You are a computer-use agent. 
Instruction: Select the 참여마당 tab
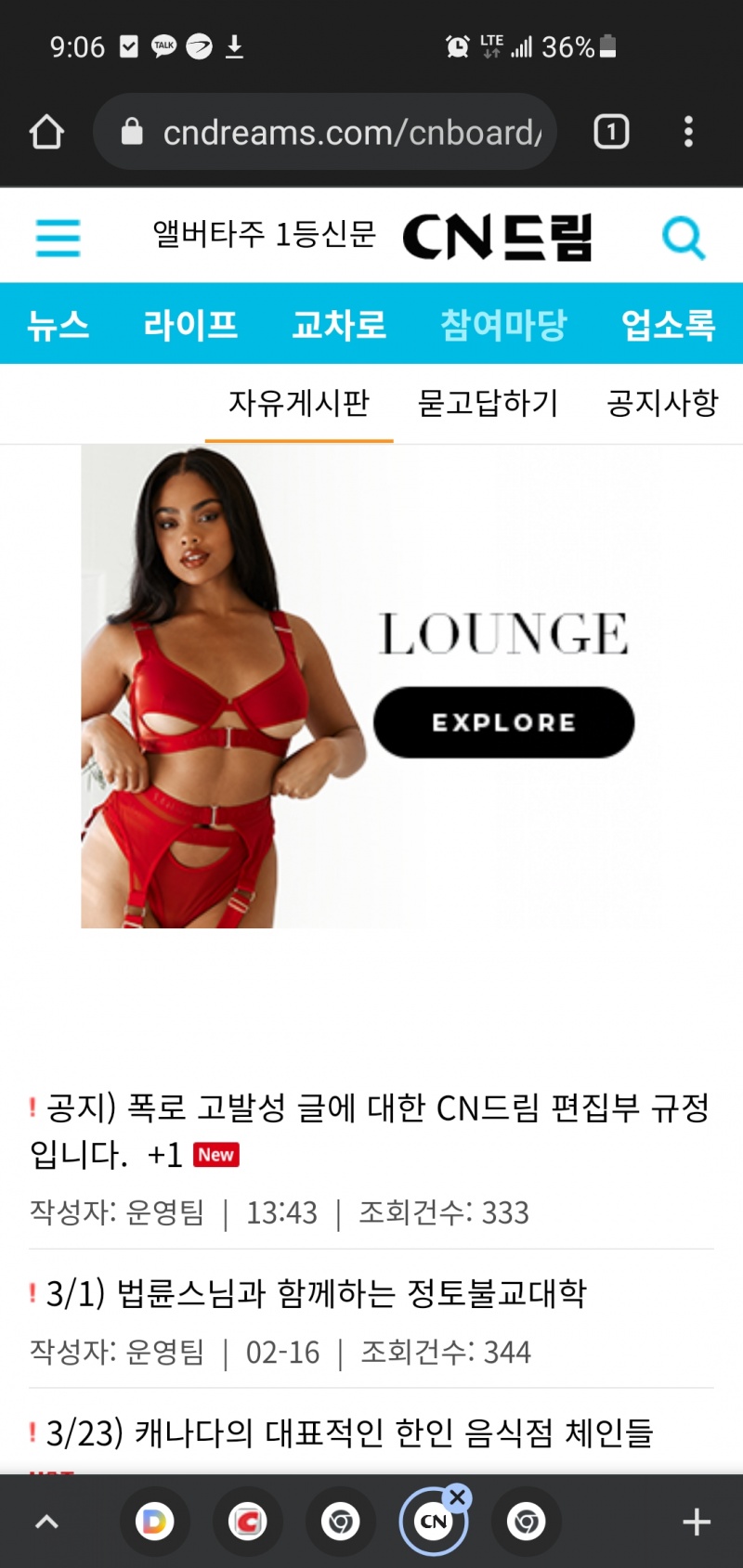pyautogui.click(x=502, y=325)
